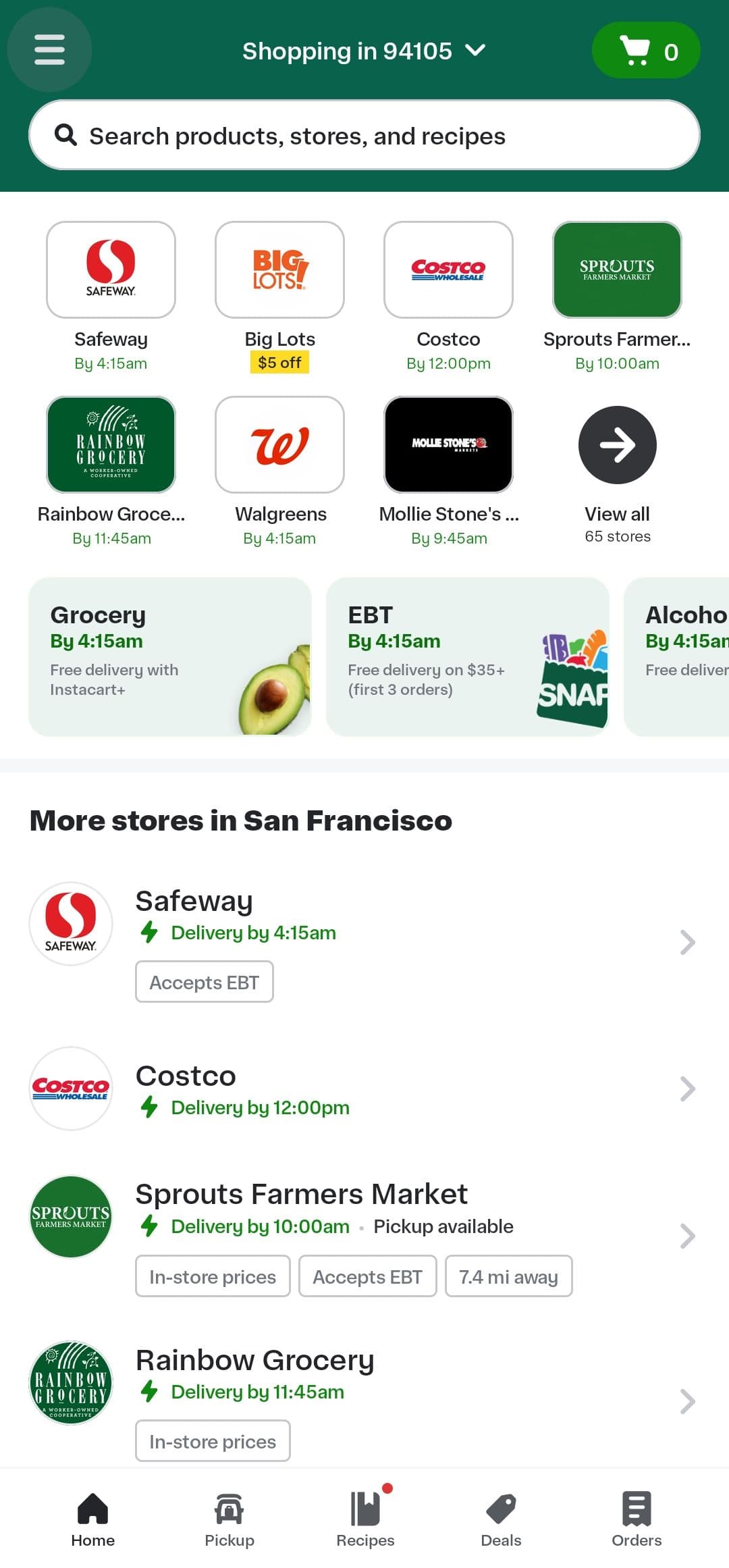Image resolution: width=729 pixels, height=1568 pixels.
Task: Select the Accepts EBT filter under Safeway
Action: 204,981
